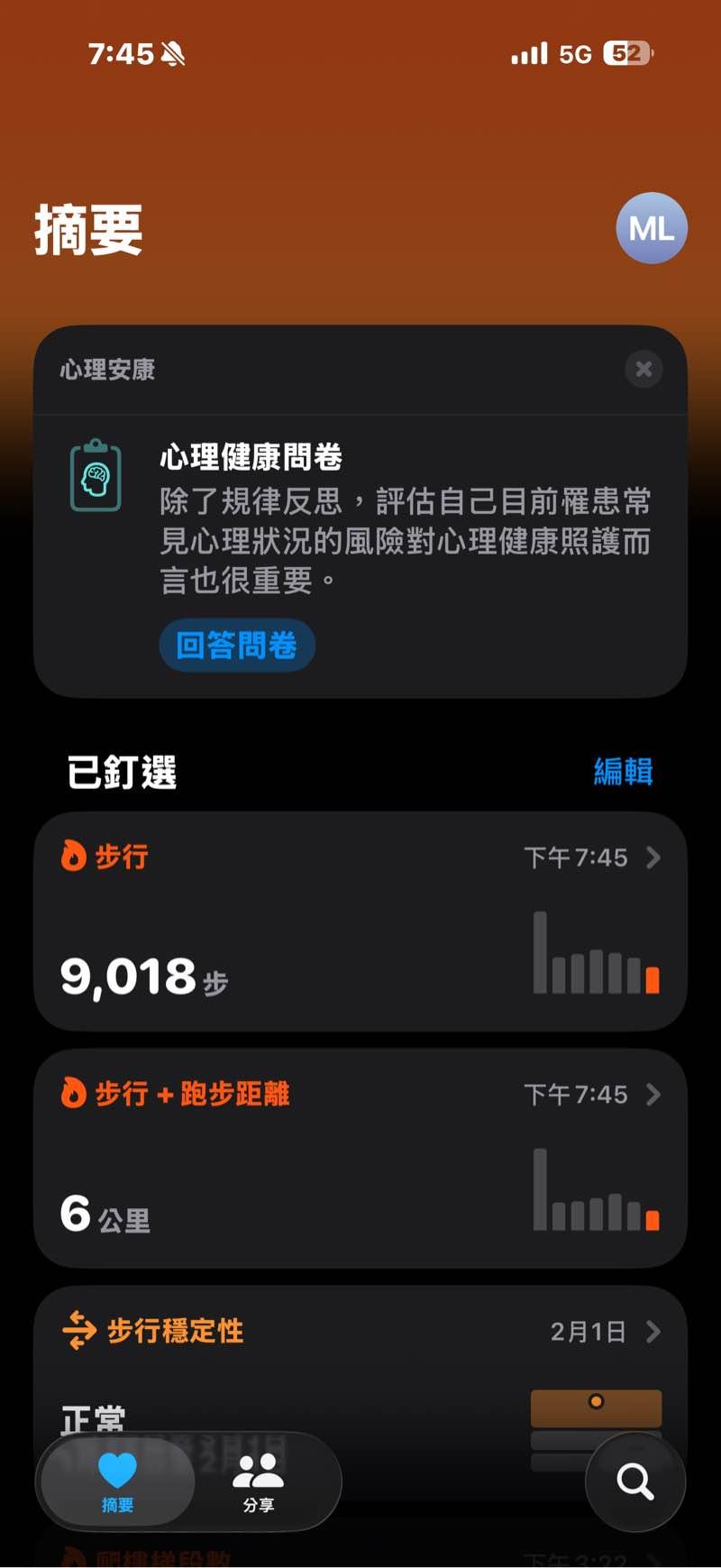
Task: Tap 編輯 to edit pinned items
Action: (623, 772)
